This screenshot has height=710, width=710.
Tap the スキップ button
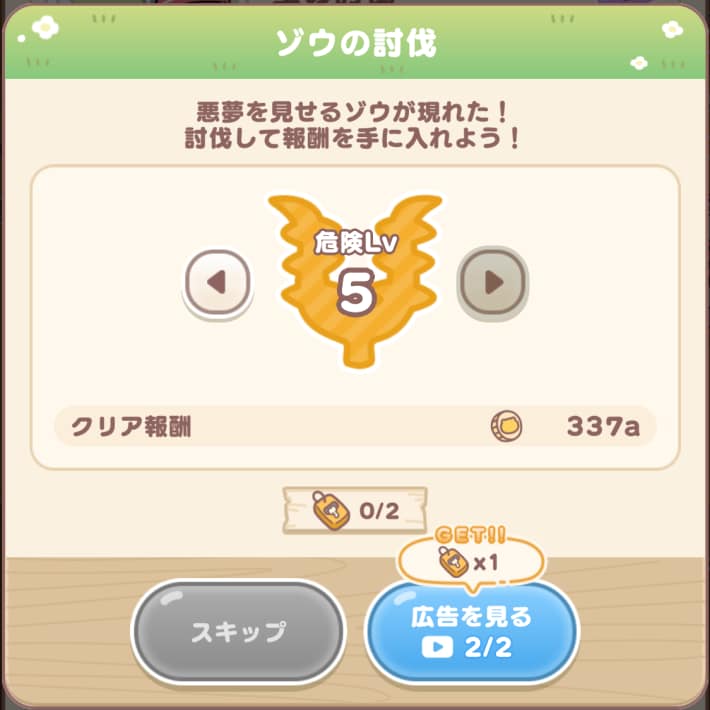[238, 632]
